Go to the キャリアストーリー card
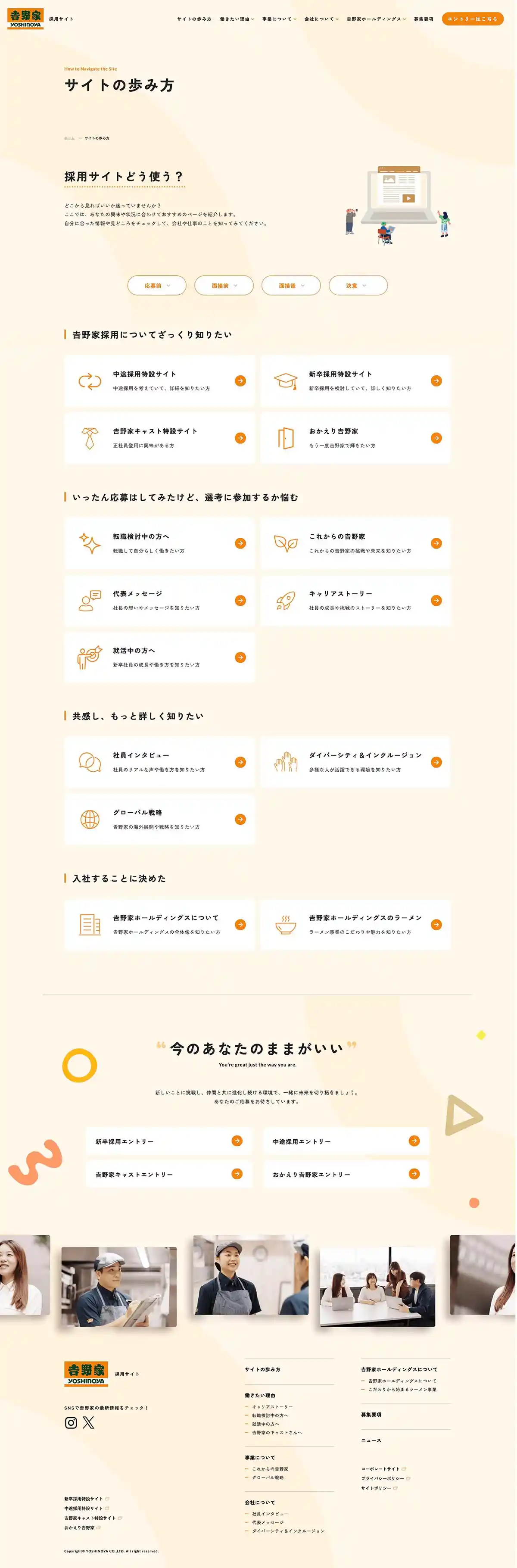Image resolution: width=517 pixels, height=1568 pixels. [x=355, y=601]
